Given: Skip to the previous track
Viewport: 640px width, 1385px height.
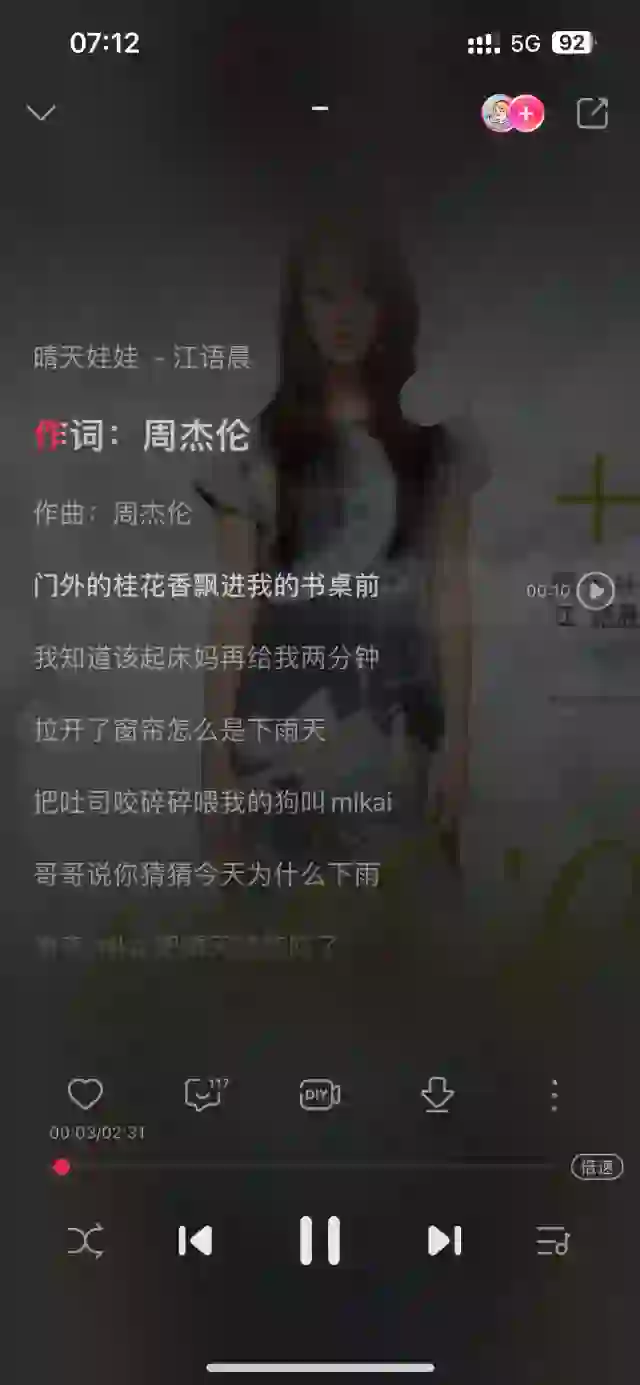Looking at the screenshot, I should coord(195,1241).
